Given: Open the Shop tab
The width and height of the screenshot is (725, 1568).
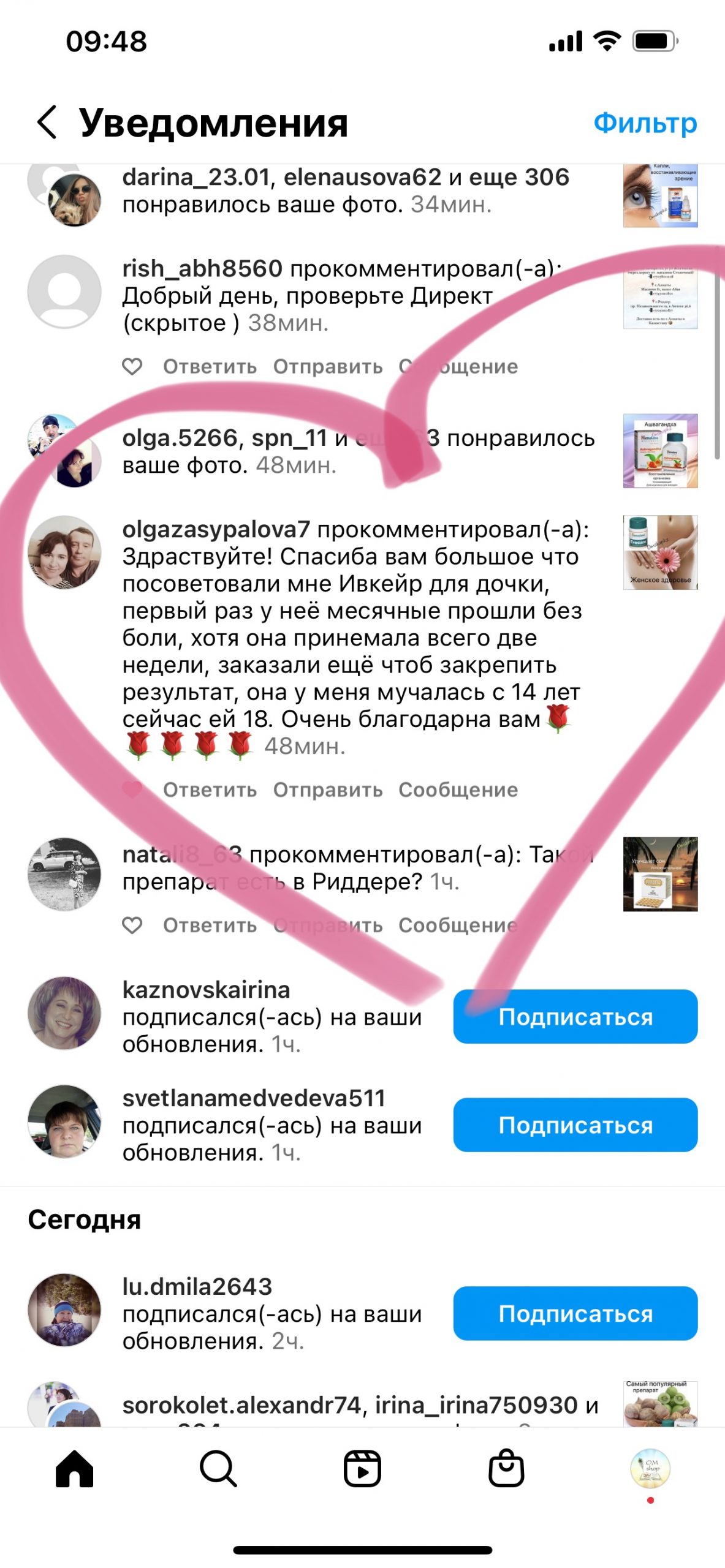Looking at the screenshot, I should [506, 1469].
